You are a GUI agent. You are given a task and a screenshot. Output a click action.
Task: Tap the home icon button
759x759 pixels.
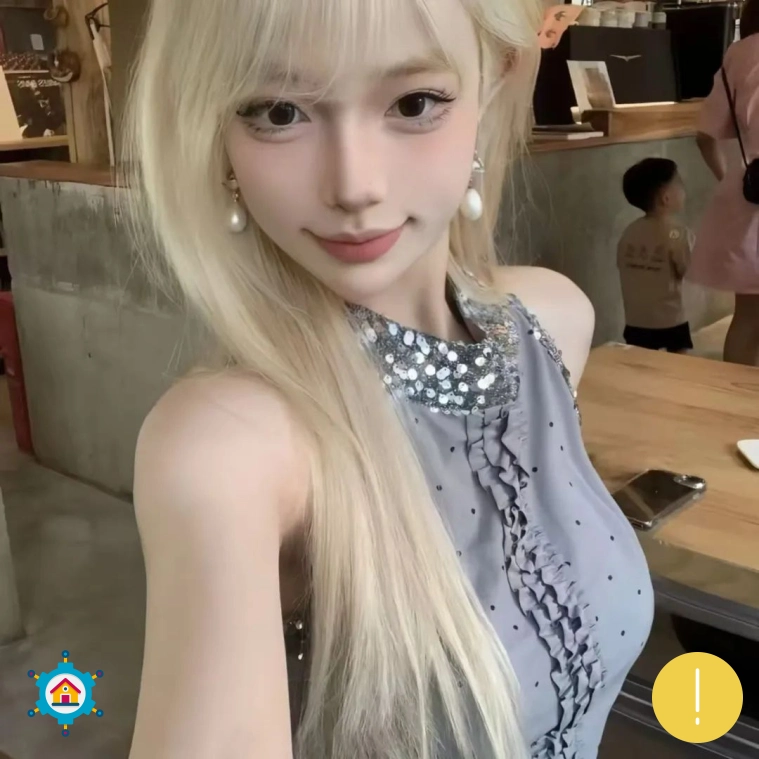coord(65,692)
